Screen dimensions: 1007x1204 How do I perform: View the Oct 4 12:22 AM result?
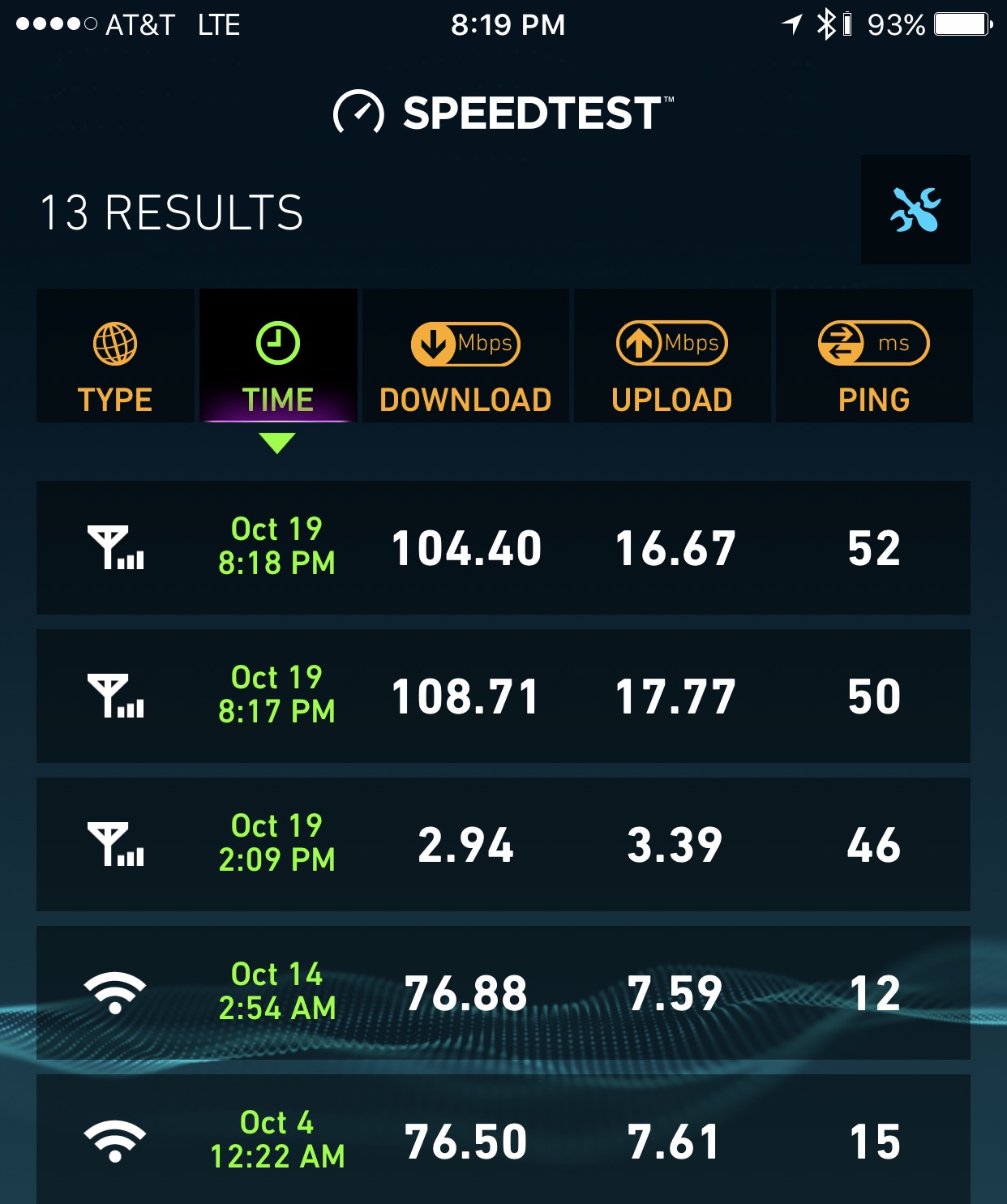(x=503, y=1140)
